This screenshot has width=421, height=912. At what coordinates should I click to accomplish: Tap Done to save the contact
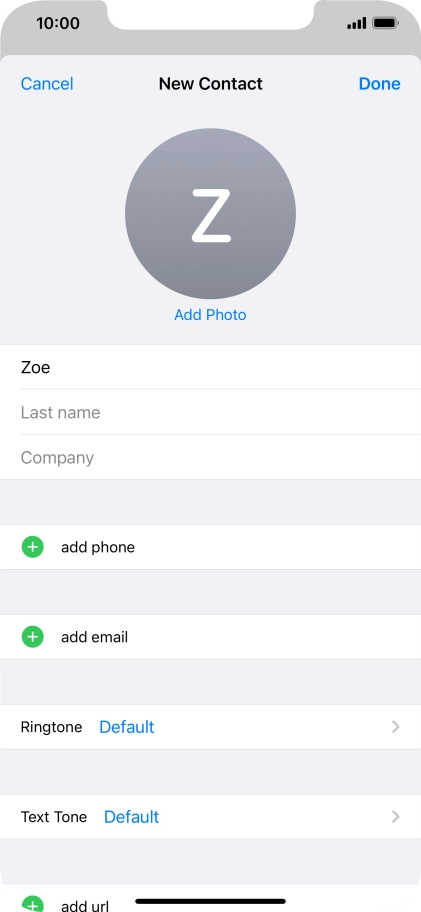coord(379,84)
